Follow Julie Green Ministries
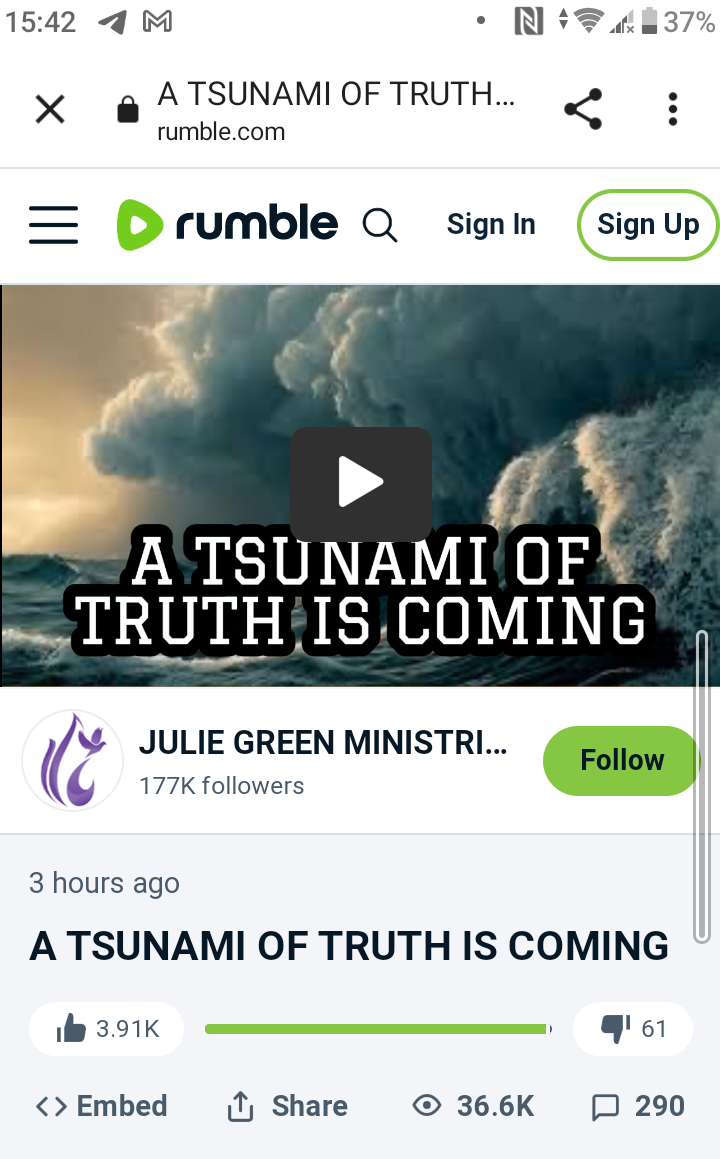The height and width of the screenshot is (1159, 720). (621, 760)
